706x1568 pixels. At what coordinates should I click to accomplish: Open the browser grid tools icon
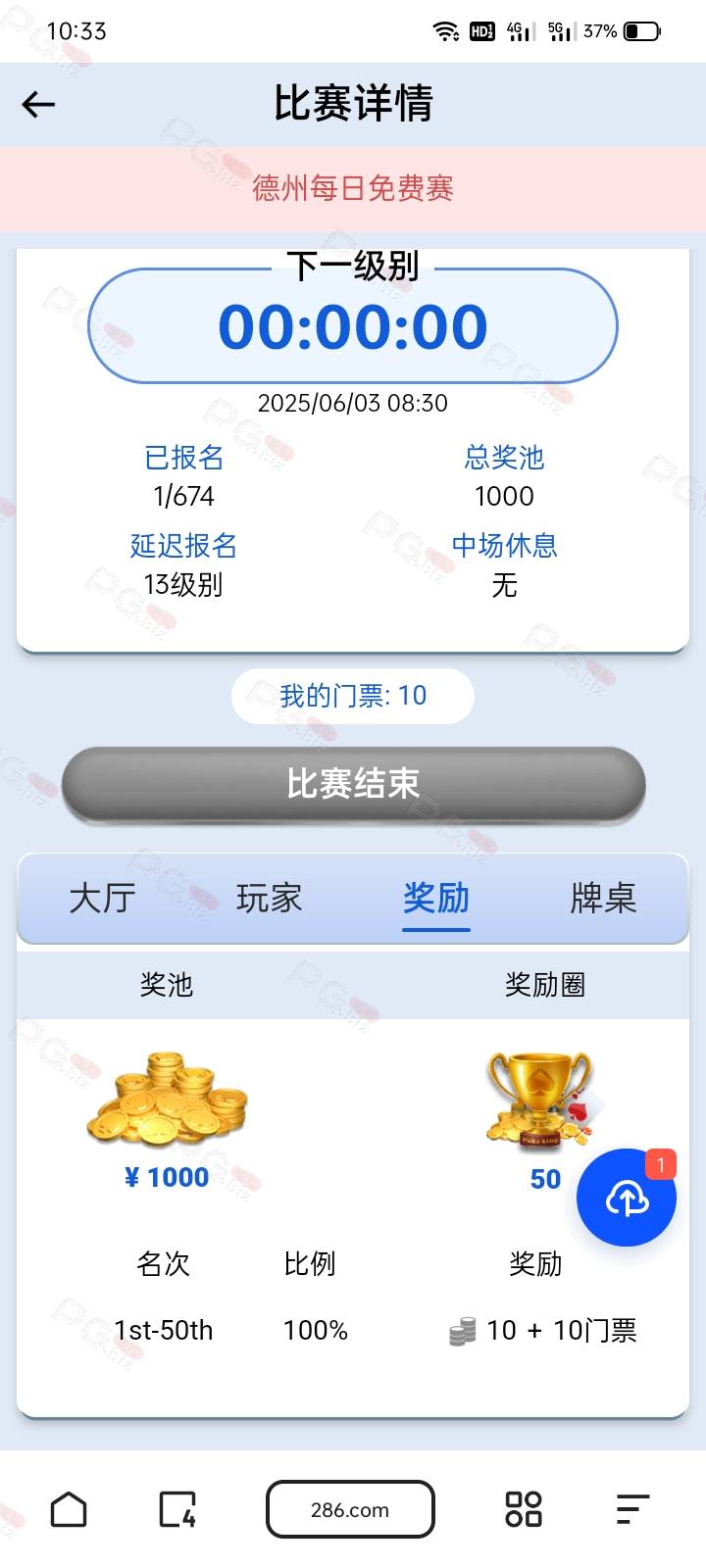[x=523, y=1509]
